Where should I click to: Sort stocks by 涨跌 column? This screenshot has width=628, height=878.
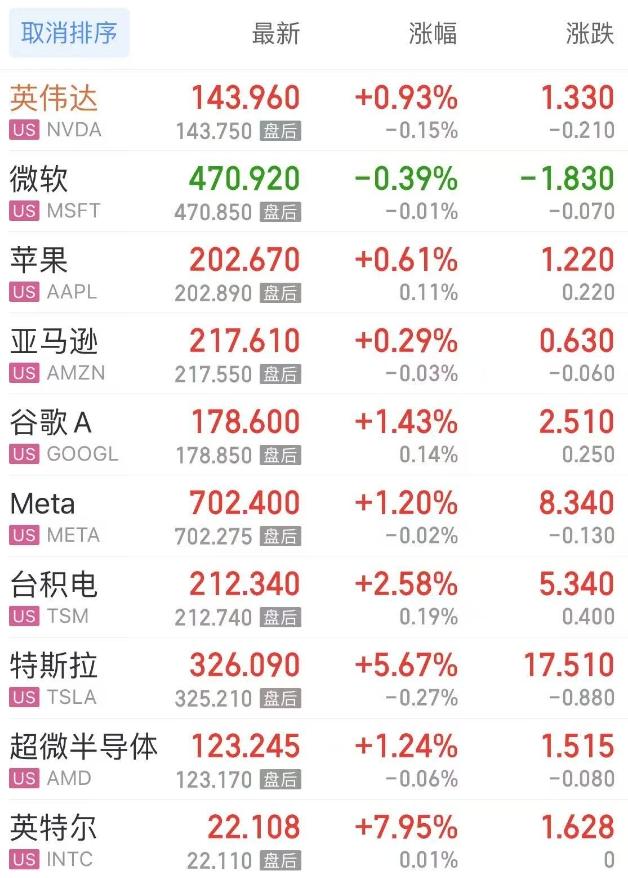[589, 34]
